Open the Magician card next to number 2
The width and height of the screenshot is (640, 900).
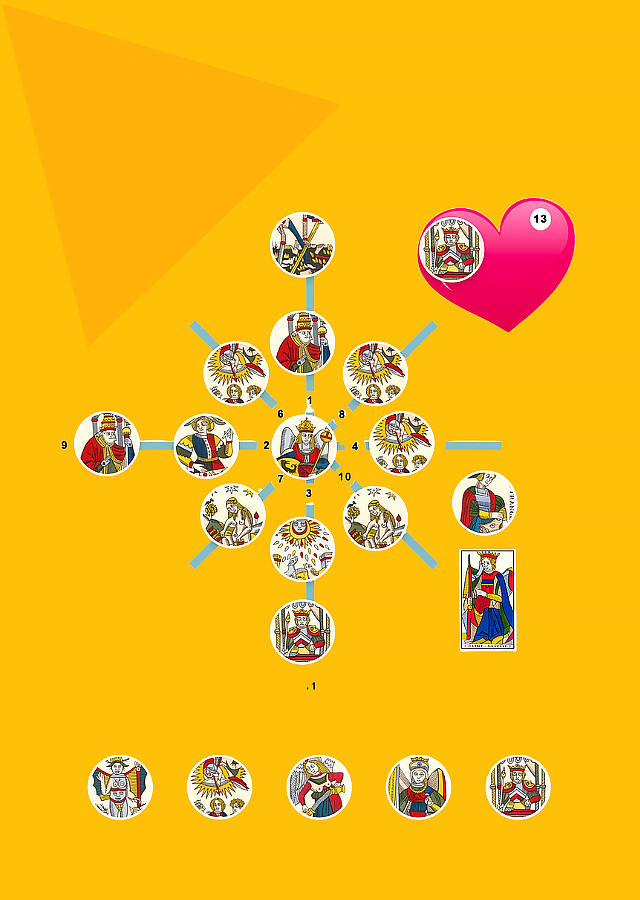205,445
